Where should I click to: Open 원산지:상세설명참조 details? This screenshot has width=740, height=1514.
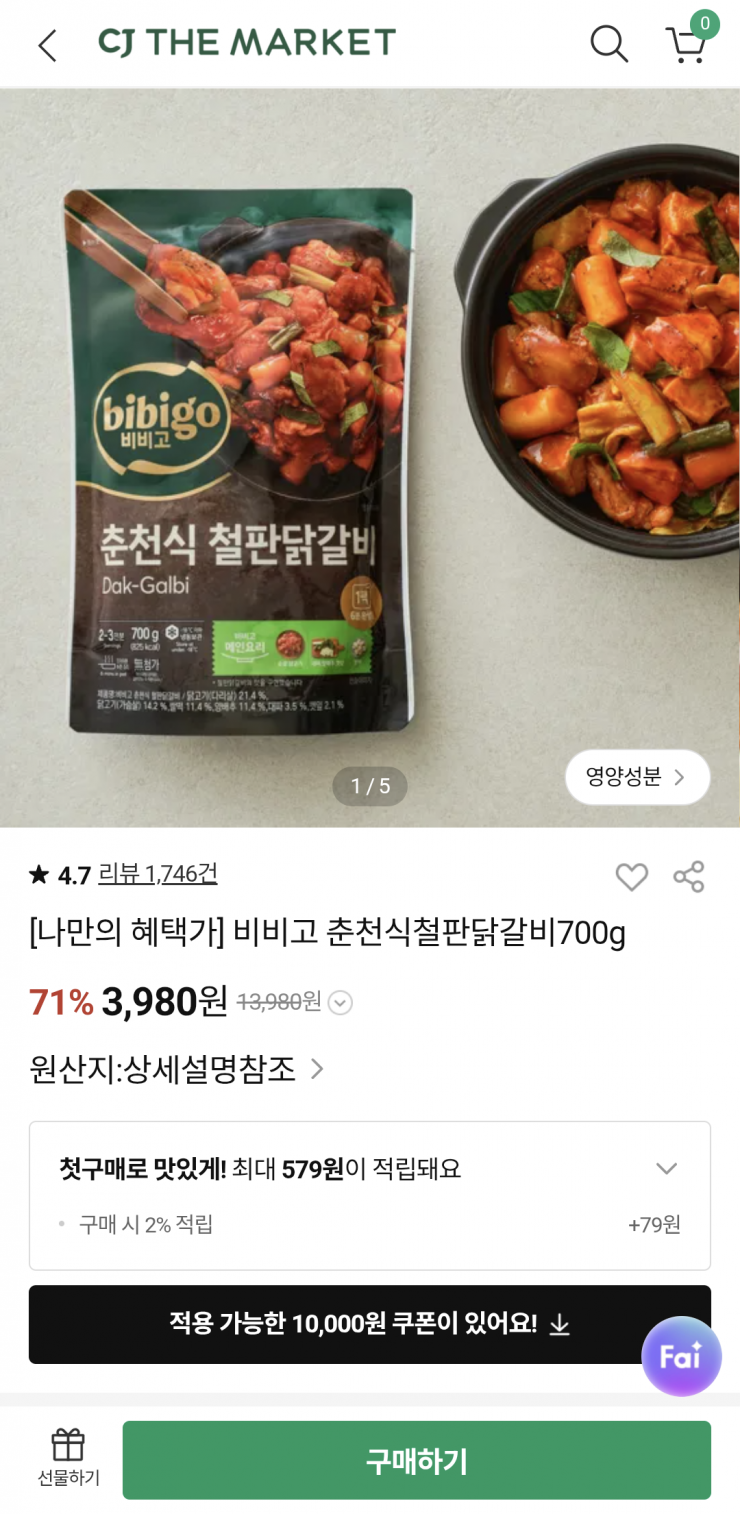click(x=177, y=1069)
